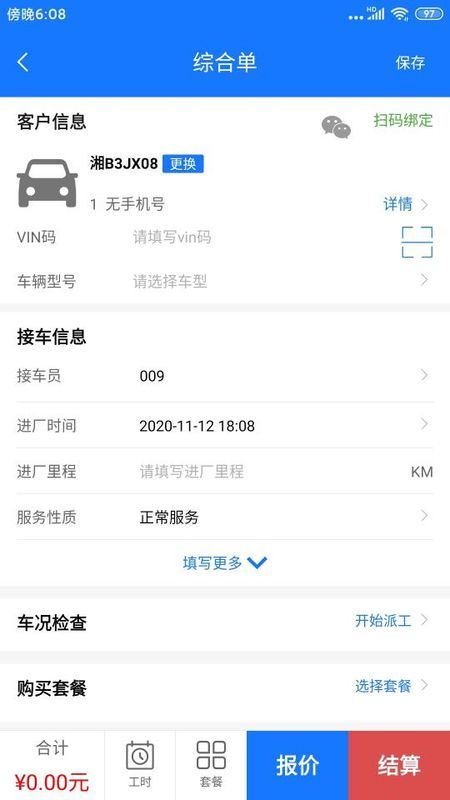Go back using the top-left arrow

(x=22, y=62)
